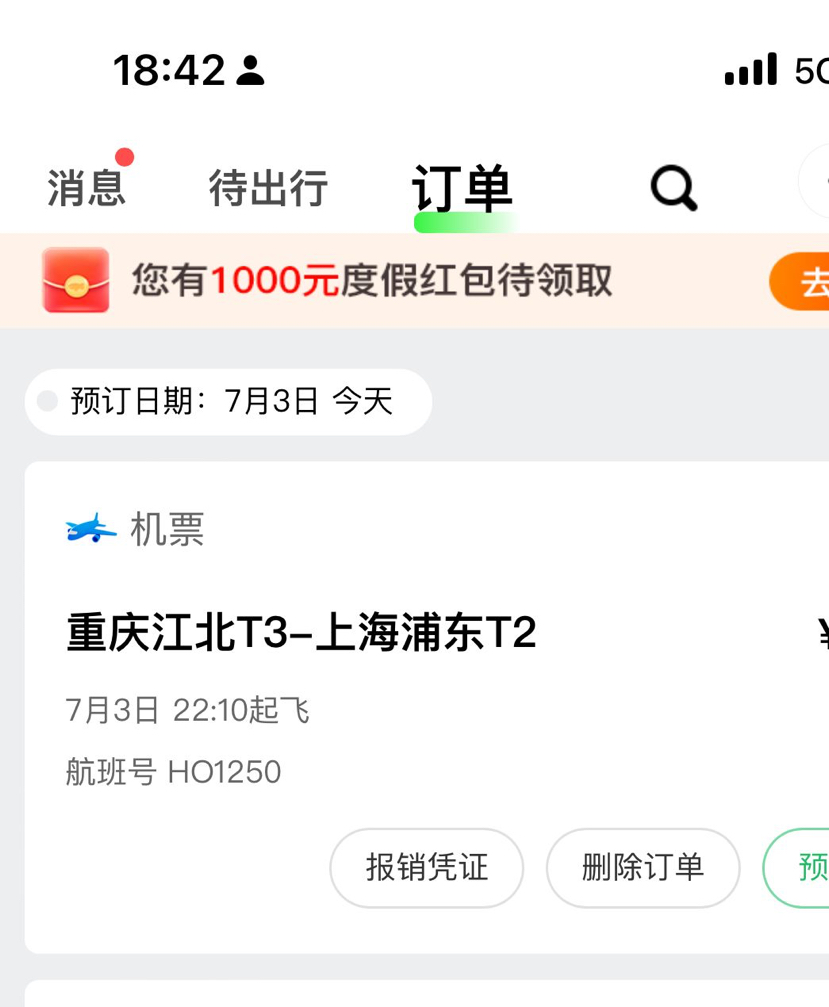This screenshot has height=1007, width=829.
Task: Claim the 1000元 vacation red packet banner
Action: point(798,282)
